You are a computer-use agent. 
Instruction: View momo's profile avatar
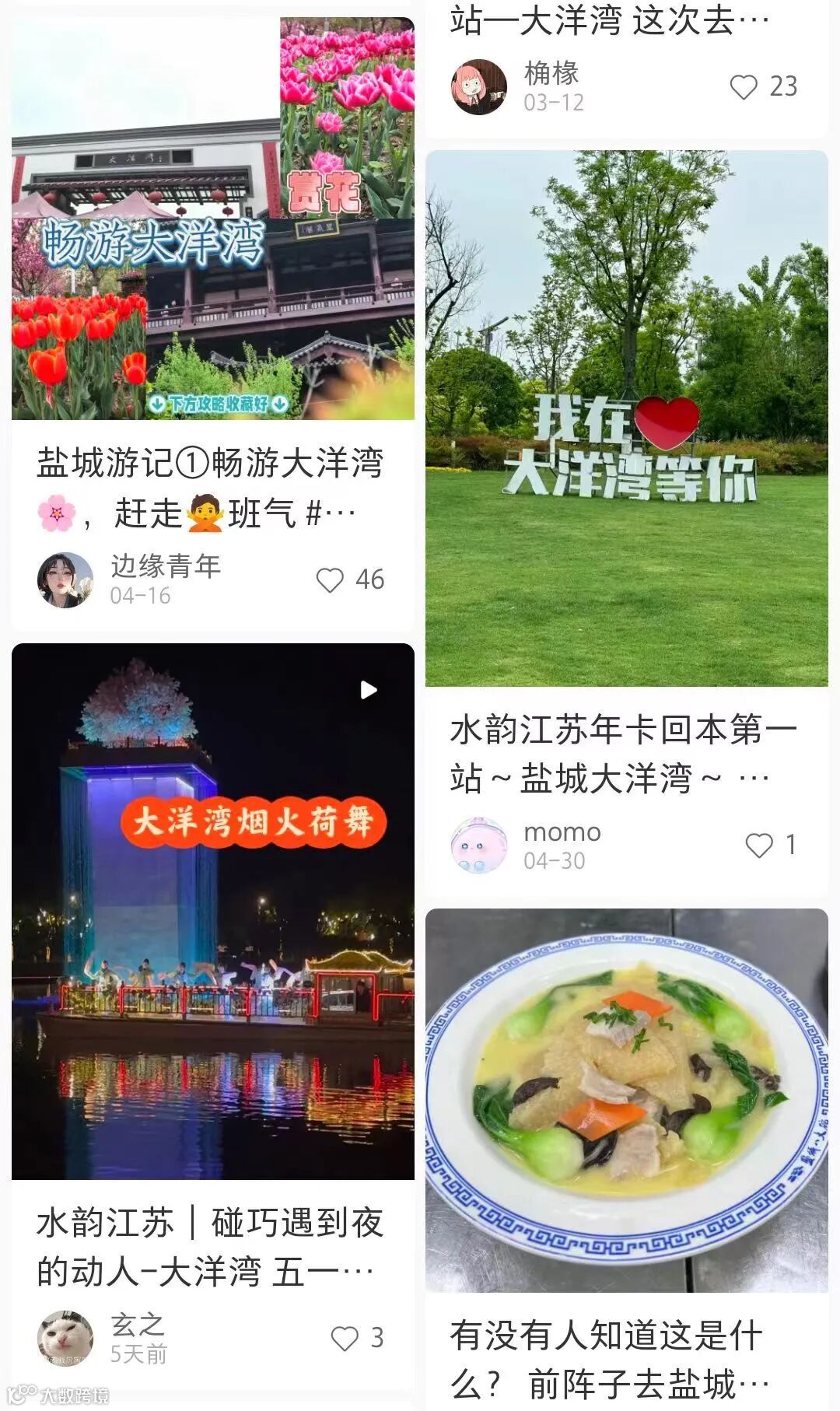coord(479,846)
